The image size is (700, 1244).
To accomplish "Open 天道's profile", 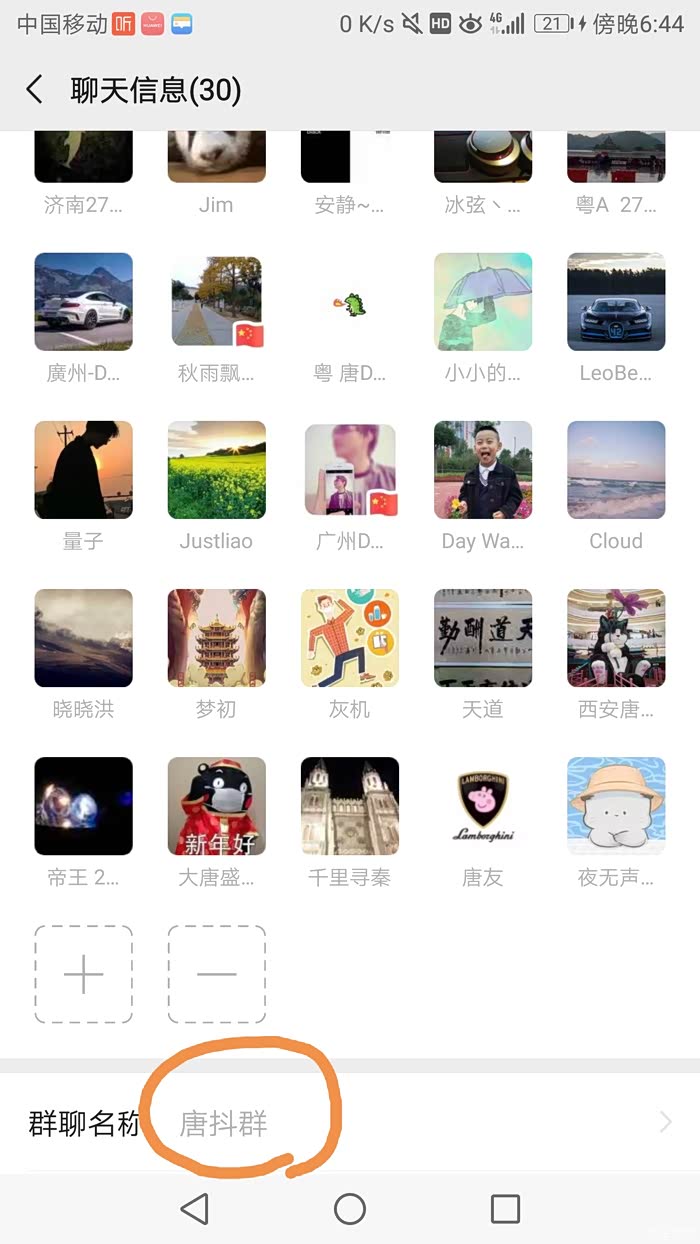I will [483, 638].
